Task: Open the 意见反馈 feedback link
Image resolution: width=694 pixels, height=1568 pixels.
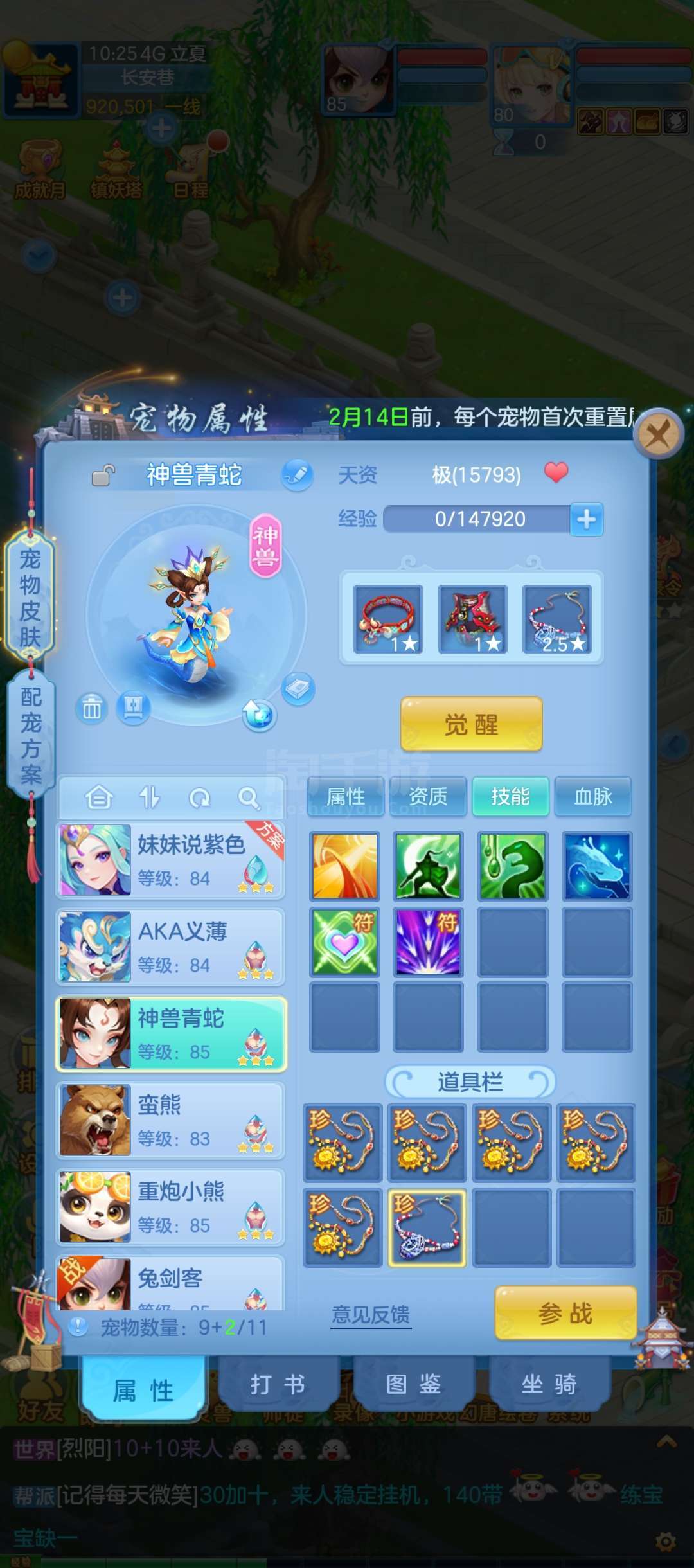Action: click(371, 1315)
